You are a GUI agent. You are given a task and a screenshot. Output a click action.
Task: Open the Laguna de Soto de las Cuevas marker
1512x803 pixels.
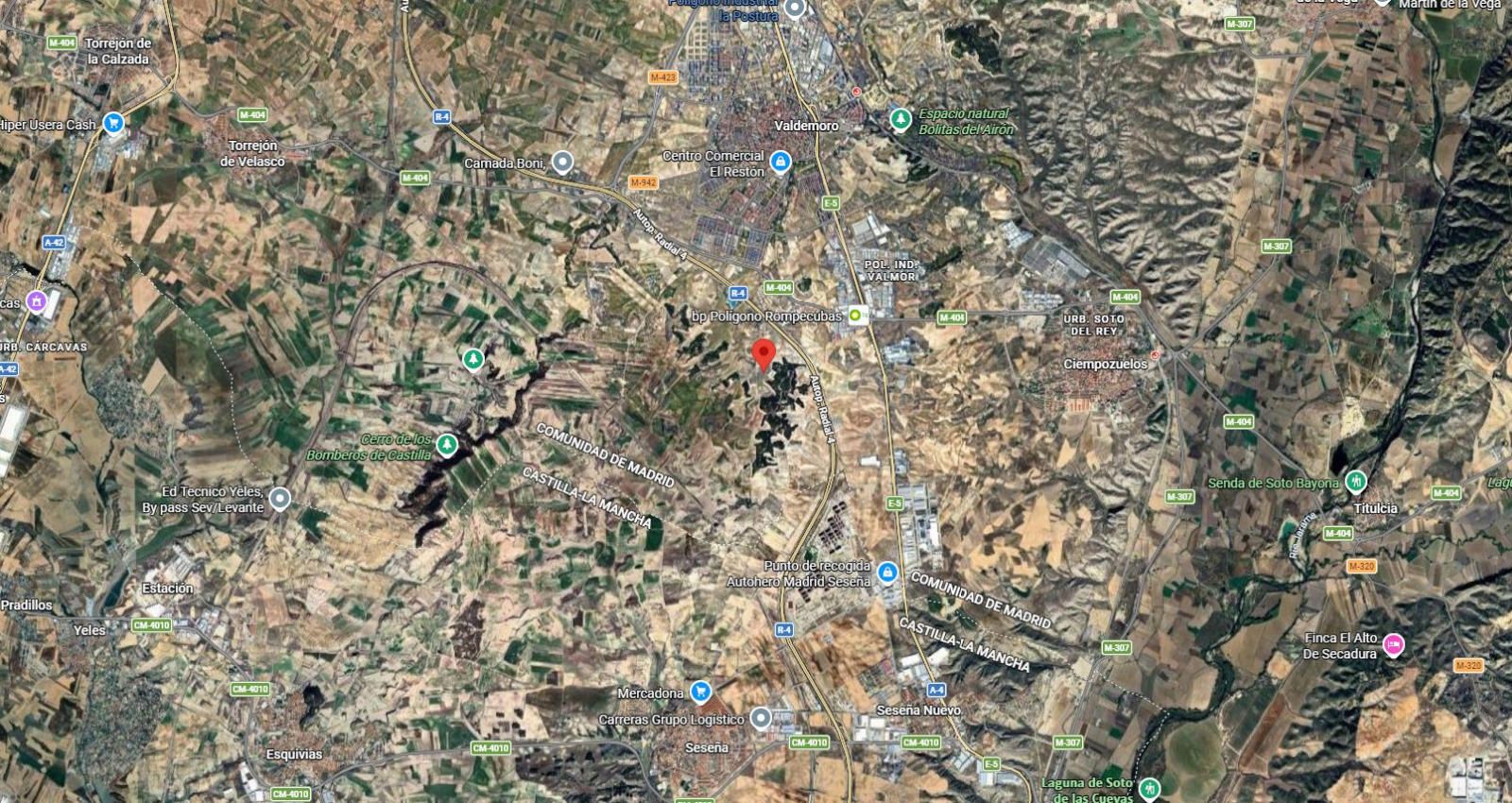pyautogui.click(x=1148, y=787)
